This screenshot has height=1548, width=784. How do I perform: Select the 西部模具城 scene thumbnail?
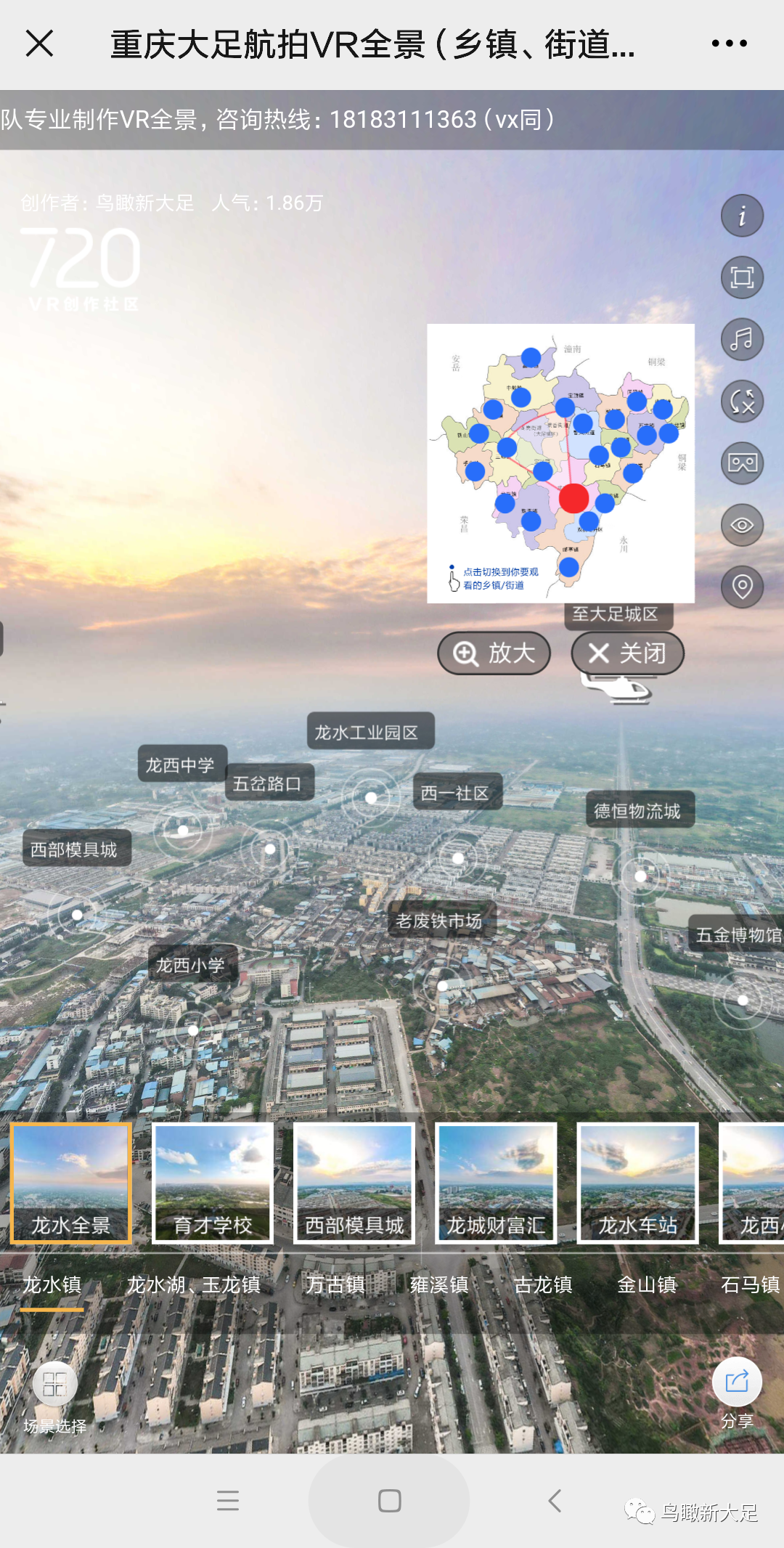[354, 1184]
